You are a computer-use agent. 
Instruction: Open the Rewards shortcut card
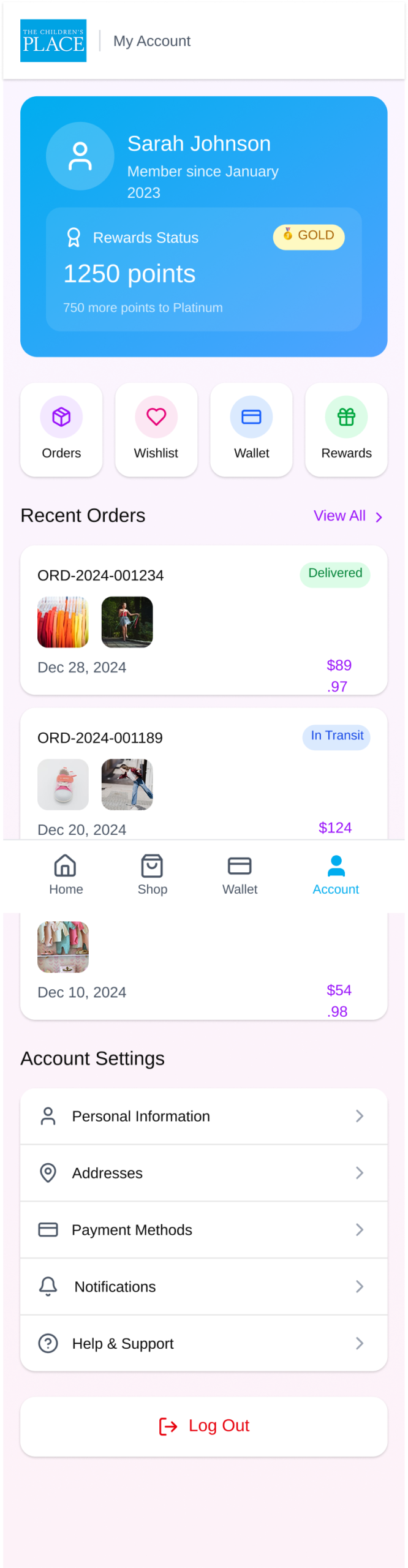pos(346,429)
